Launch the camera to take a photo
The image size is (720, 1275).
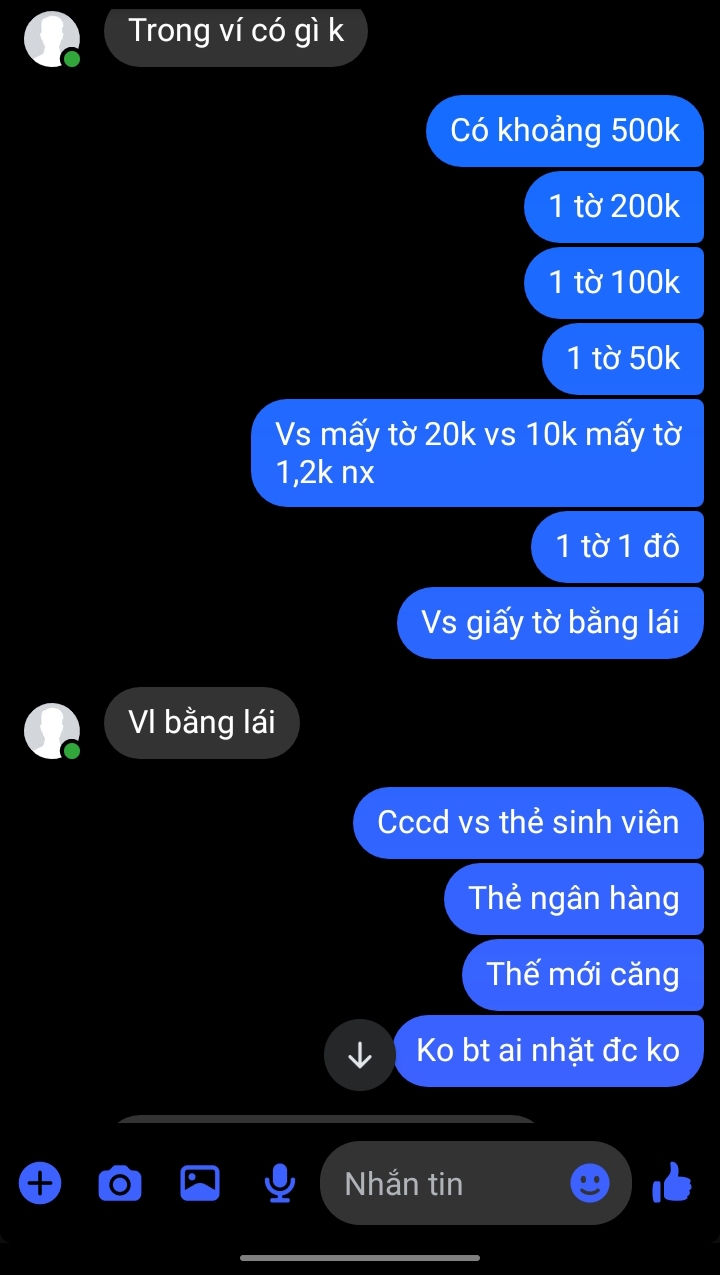tap(120, 1184)
